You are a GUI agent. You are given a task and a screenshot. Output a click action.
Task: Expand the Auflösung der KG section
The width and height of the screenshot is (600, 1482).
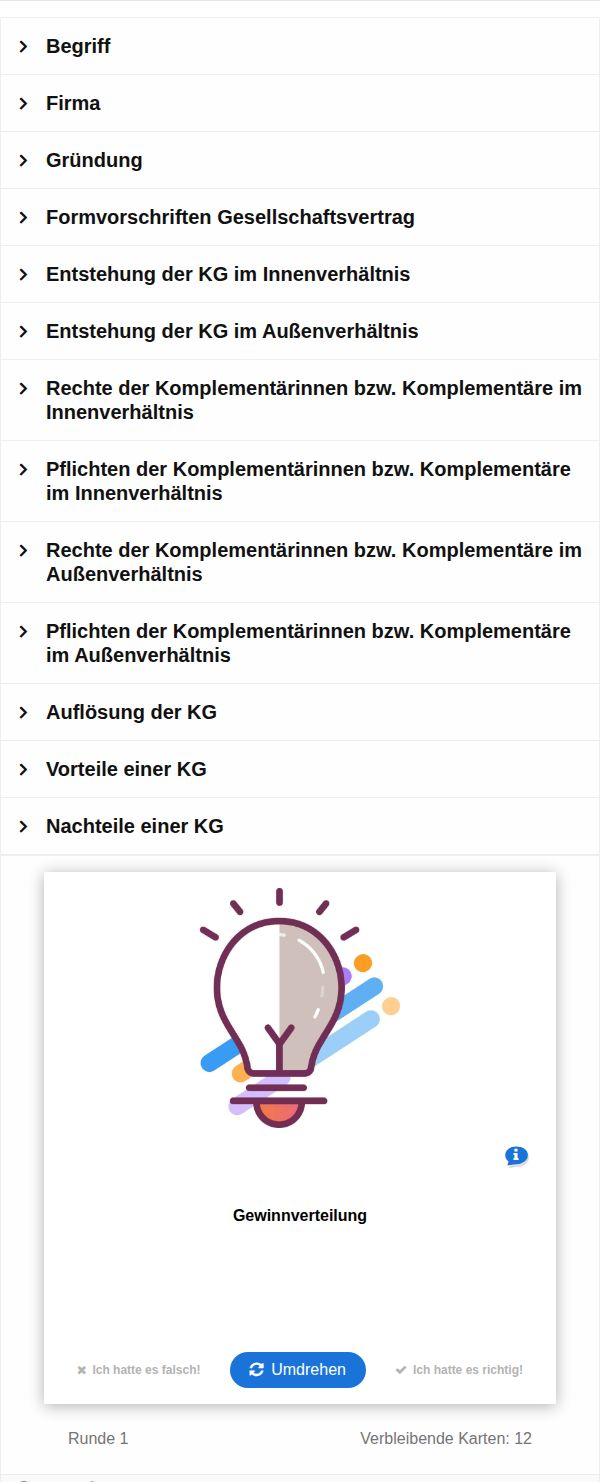[131, 712]
